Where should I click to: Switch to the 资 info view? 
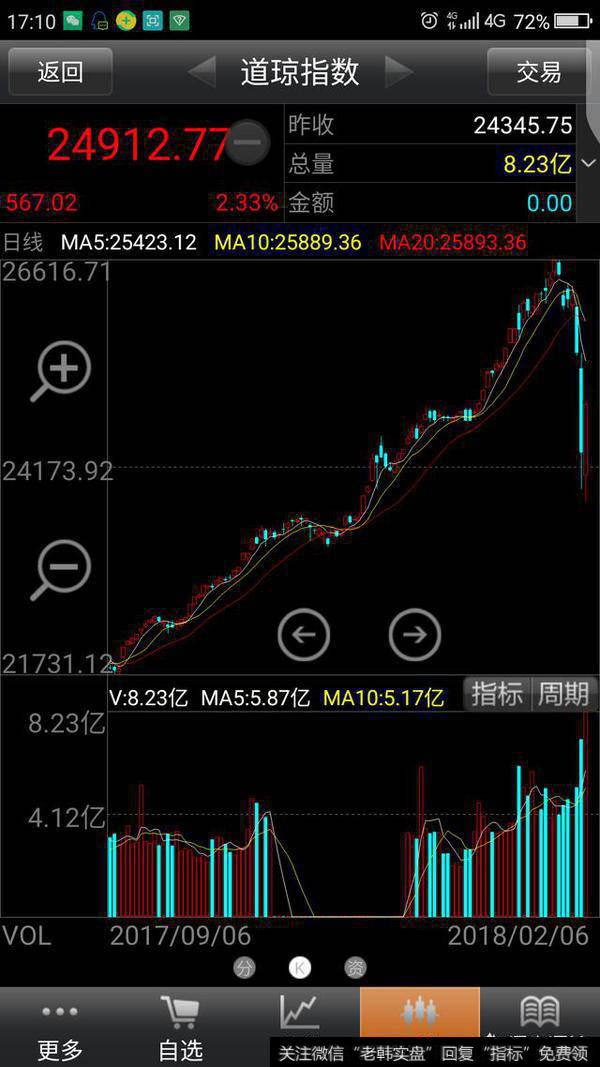pyautogui.click(x=355, y=967)
